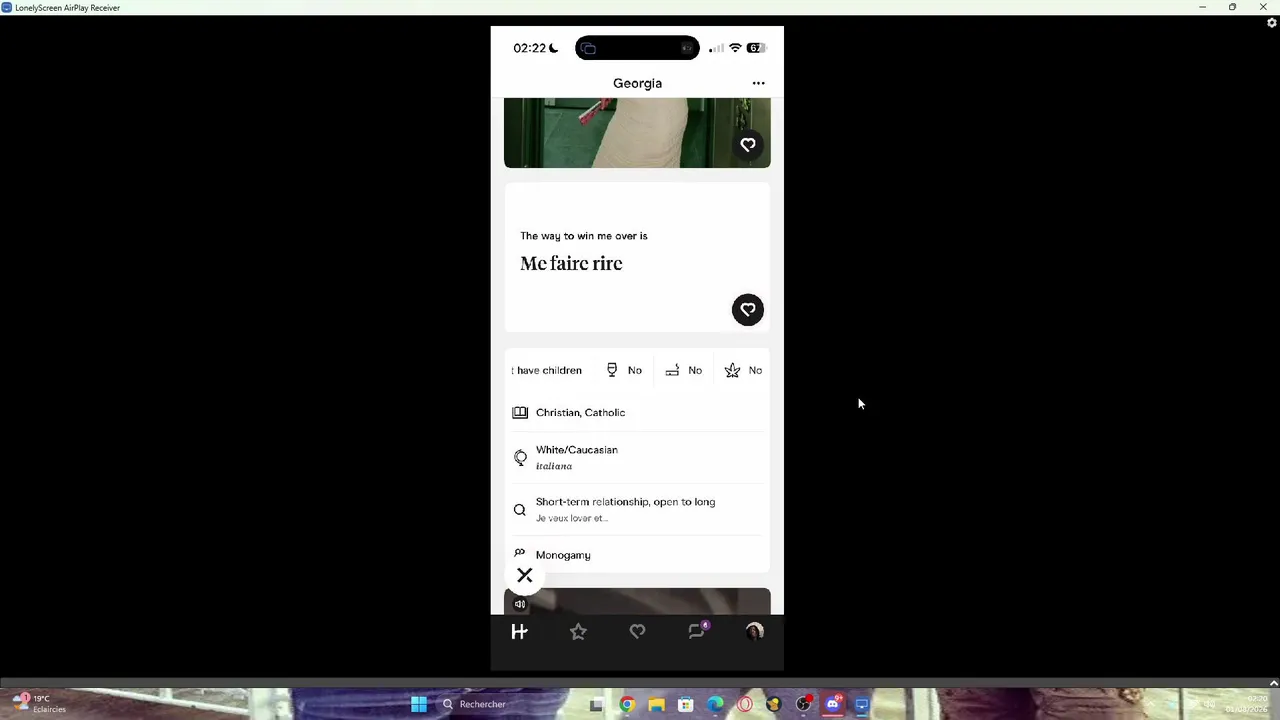The image size is (1280, 720).
Task: Switch to the Standouts star tab
Action: pyautogui.click(x=578, y=632)
